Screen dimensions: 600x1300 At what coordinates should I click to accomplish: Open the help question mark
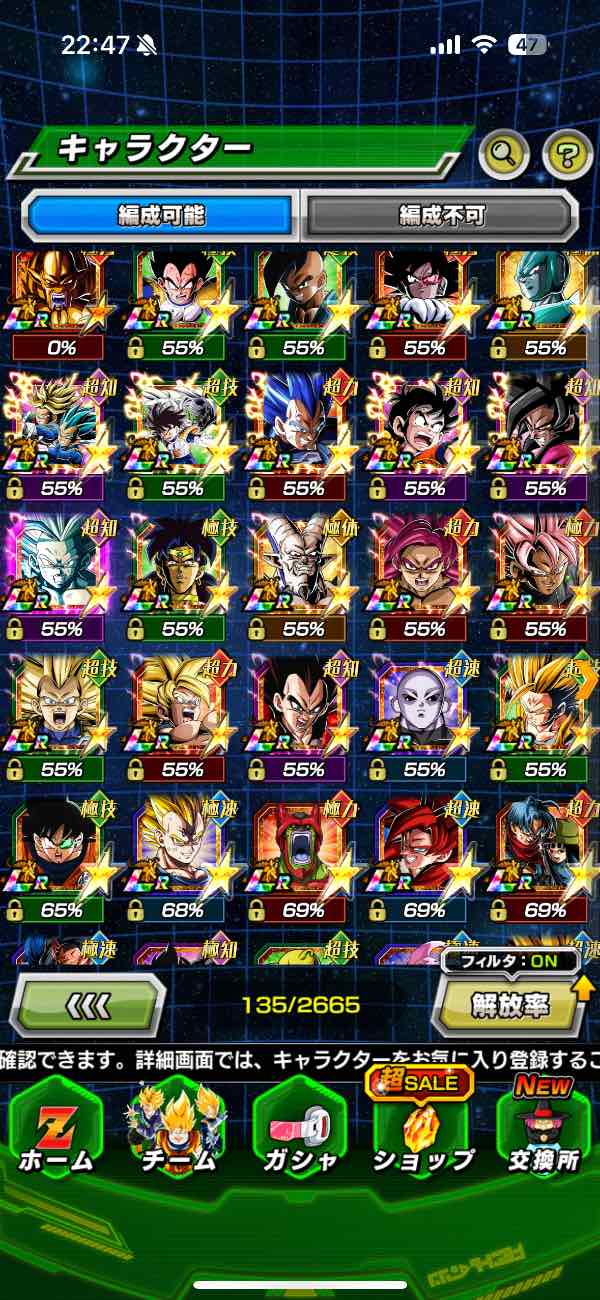point(567,154)
